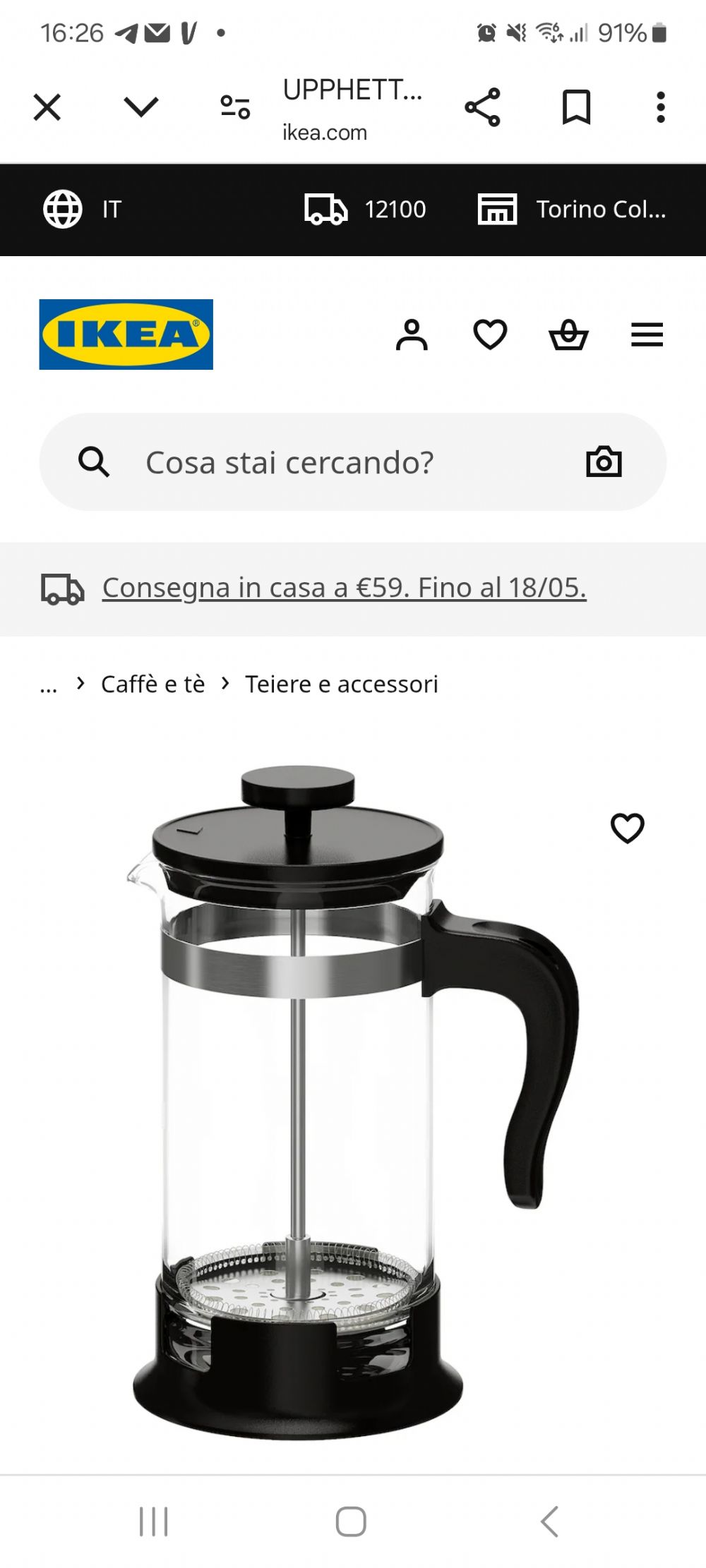Open the account profile icon
The height and width of the screenshot is (1568, 706).
click(x=412, y=334)
